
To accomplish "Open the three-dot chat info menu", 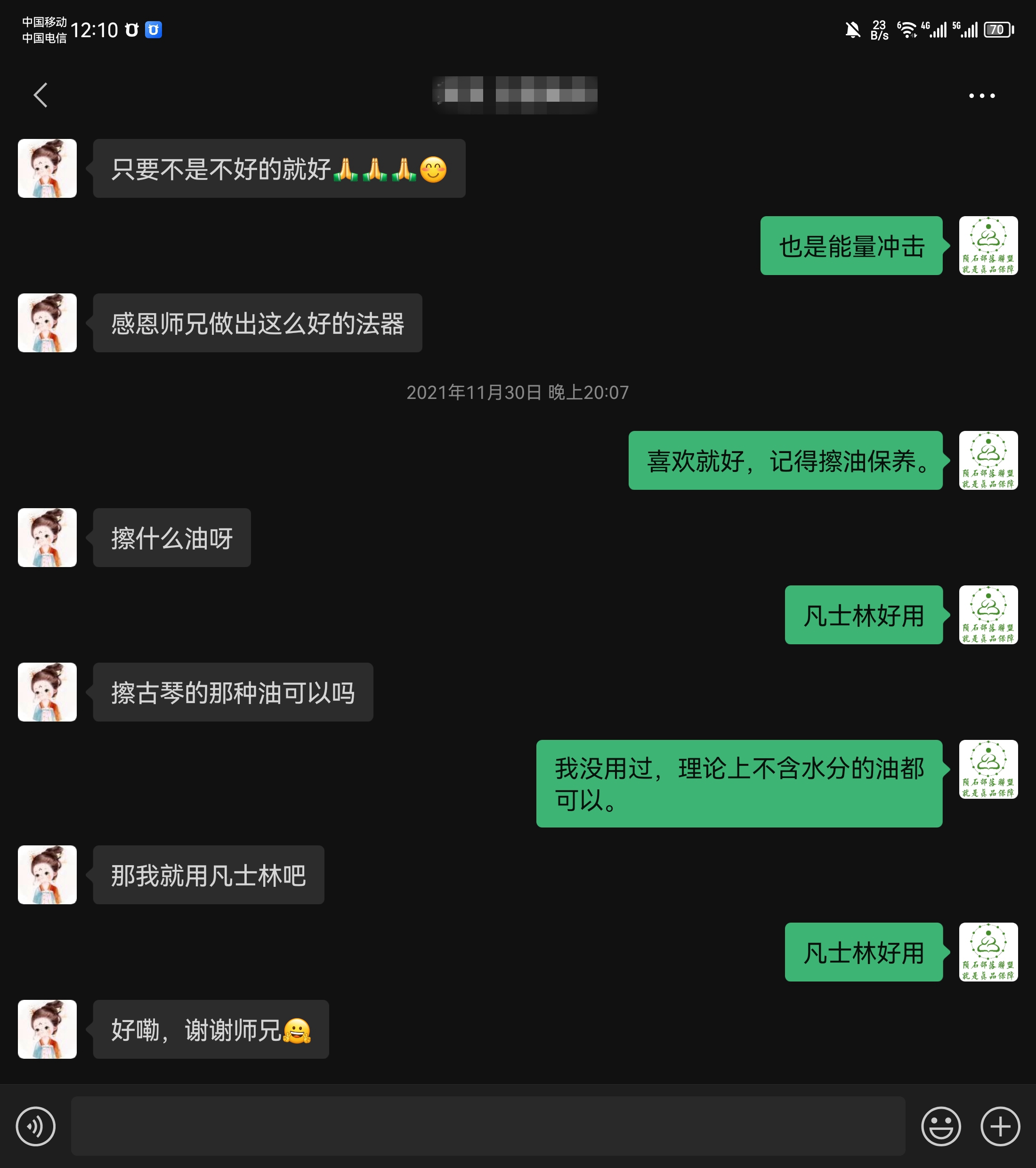I will [981, 96].
